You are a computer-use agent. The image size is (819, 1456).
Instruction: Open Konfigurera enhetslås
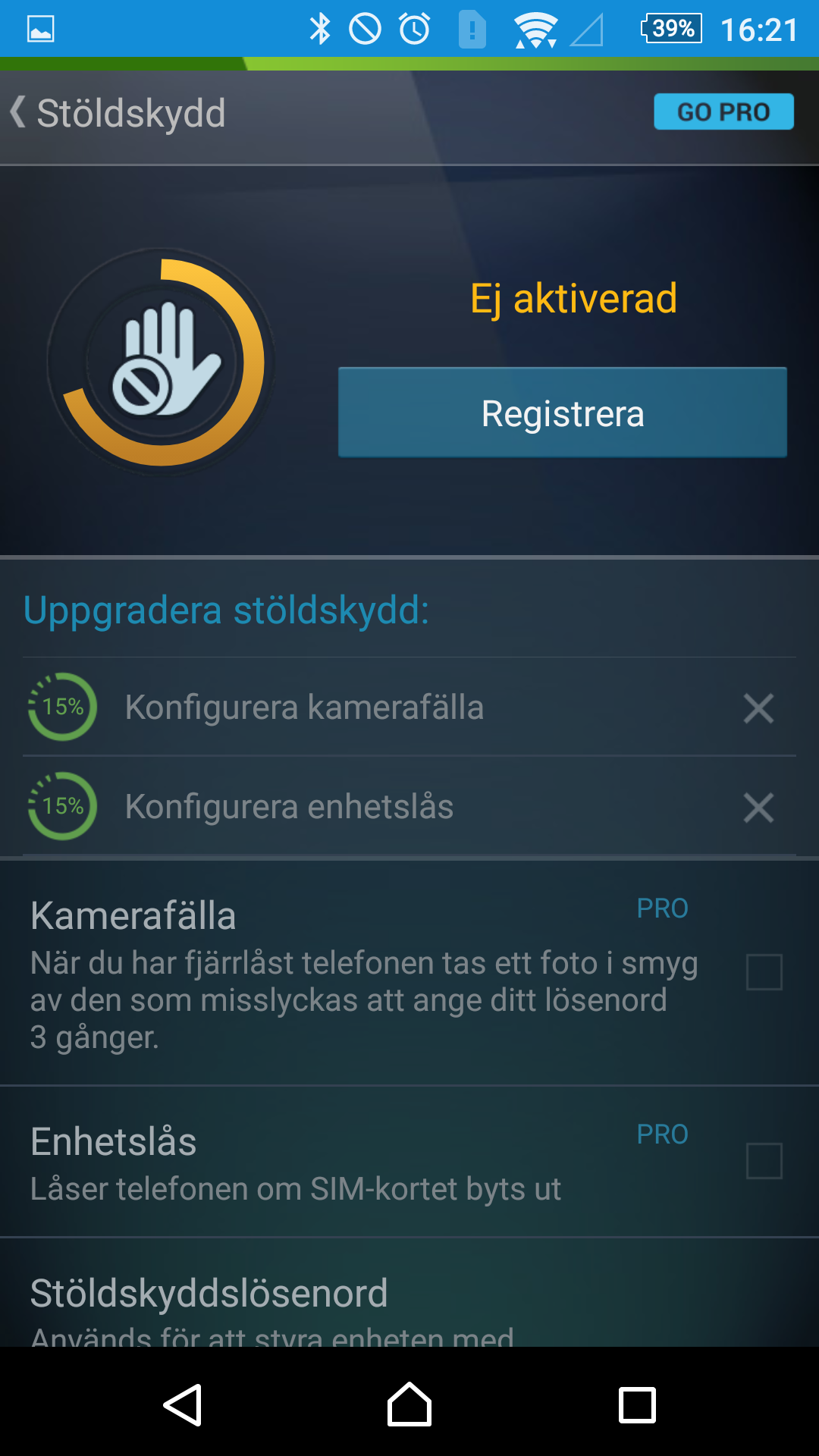tap(288, 807)
